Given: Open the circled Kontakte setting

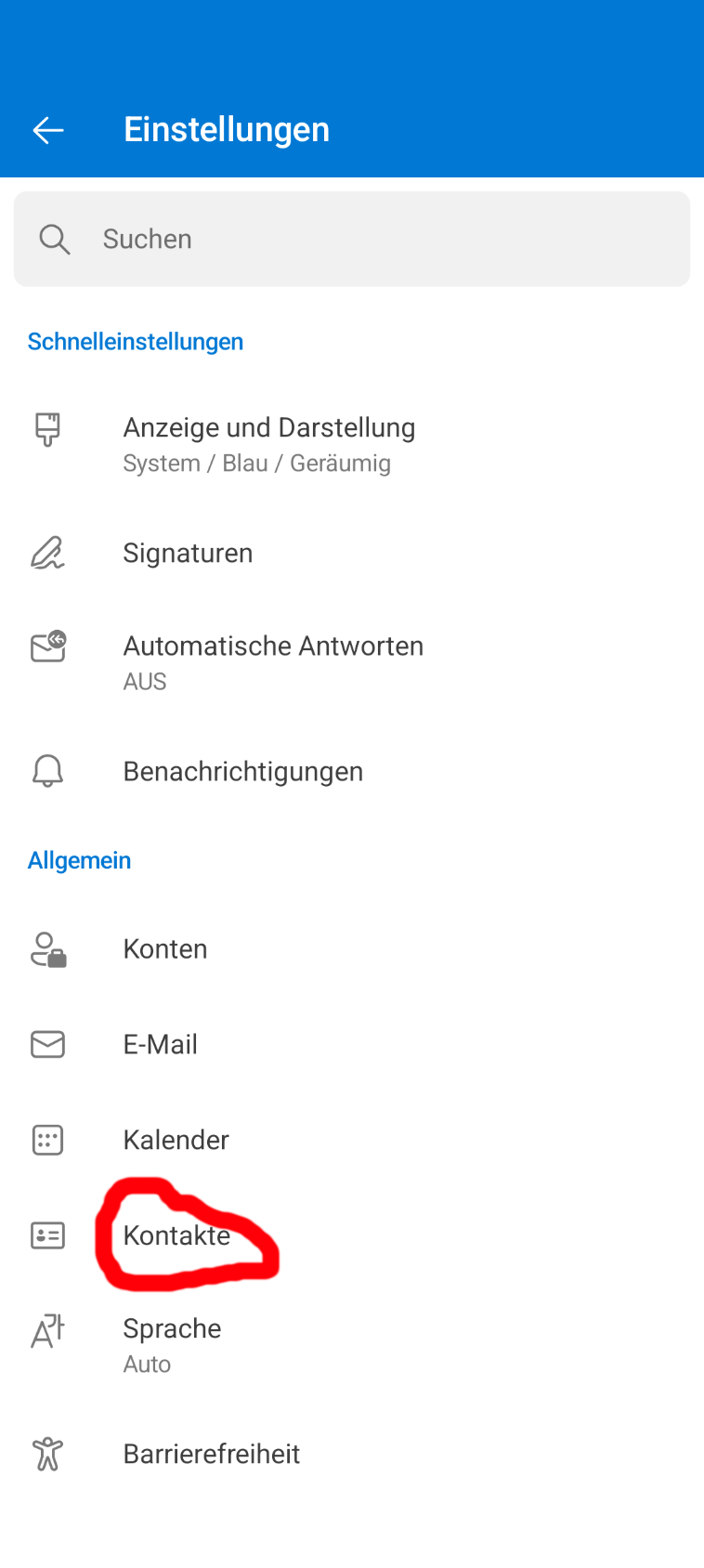Looking at the screenshot, I should coord(176,1235).
